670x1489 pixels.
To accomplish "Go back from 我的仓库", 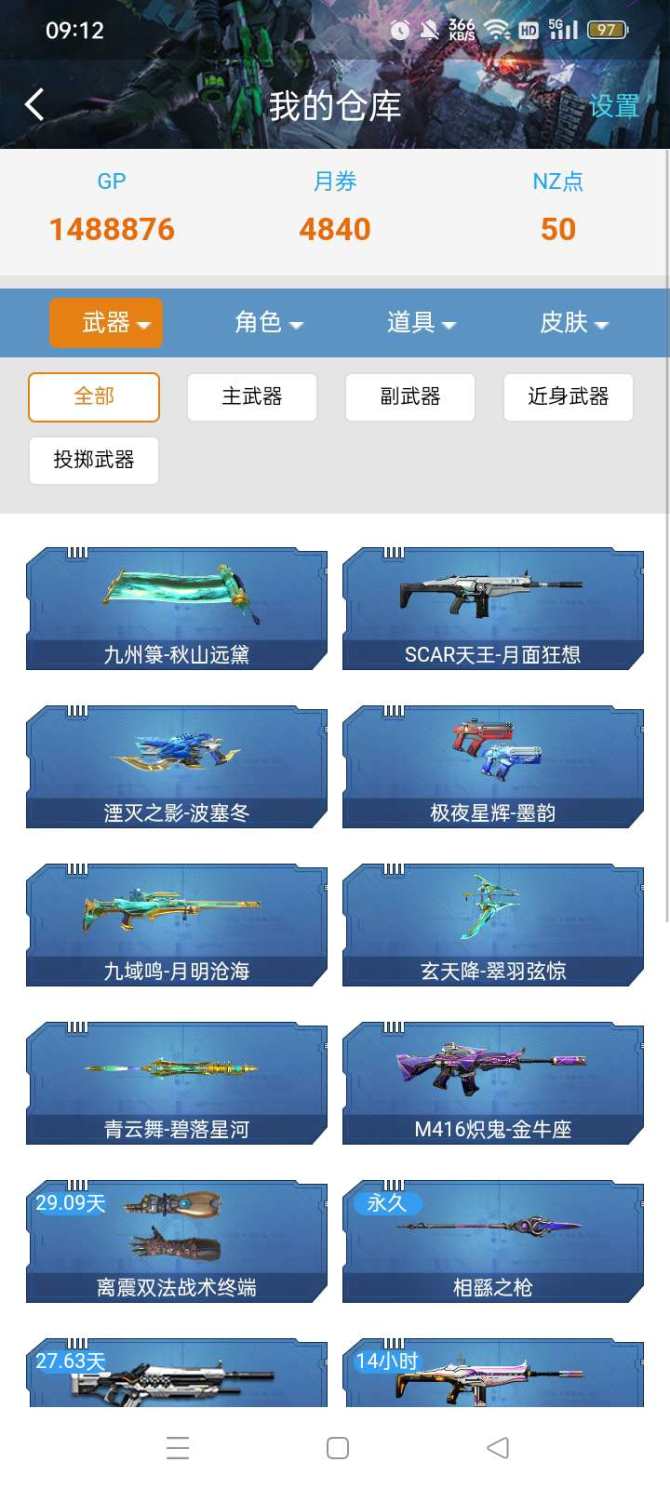I will pyautogui.click(x=35, y=105).
